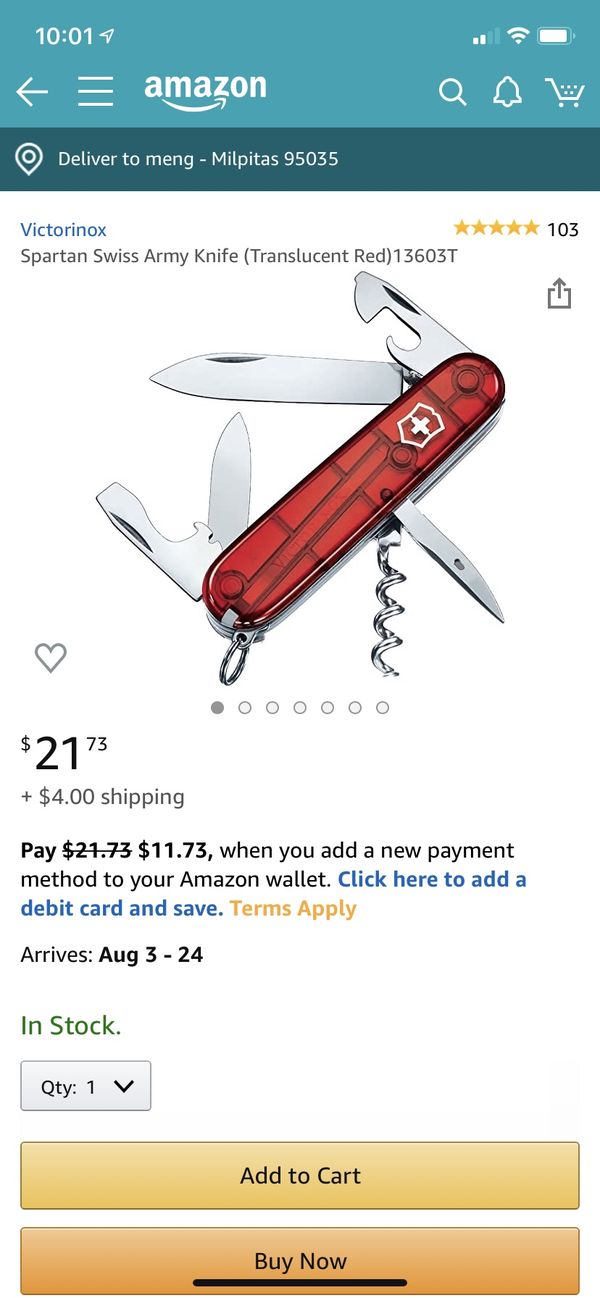Share this product
The height and width of the screenshot is (1298, 600).
pos(559,293)
